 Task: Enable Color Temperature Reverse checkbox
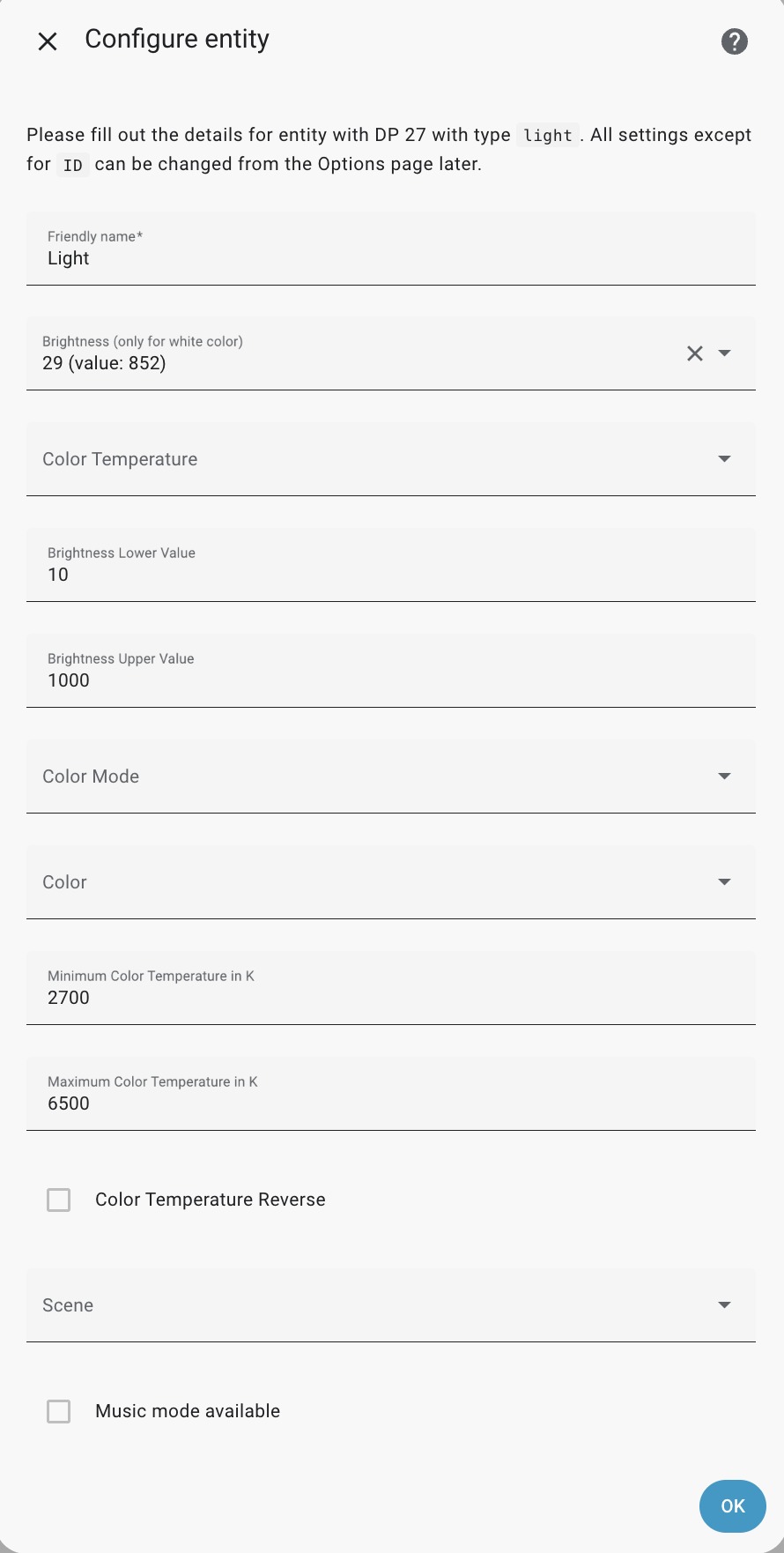pyautogui.click(x=59, y=1200)
